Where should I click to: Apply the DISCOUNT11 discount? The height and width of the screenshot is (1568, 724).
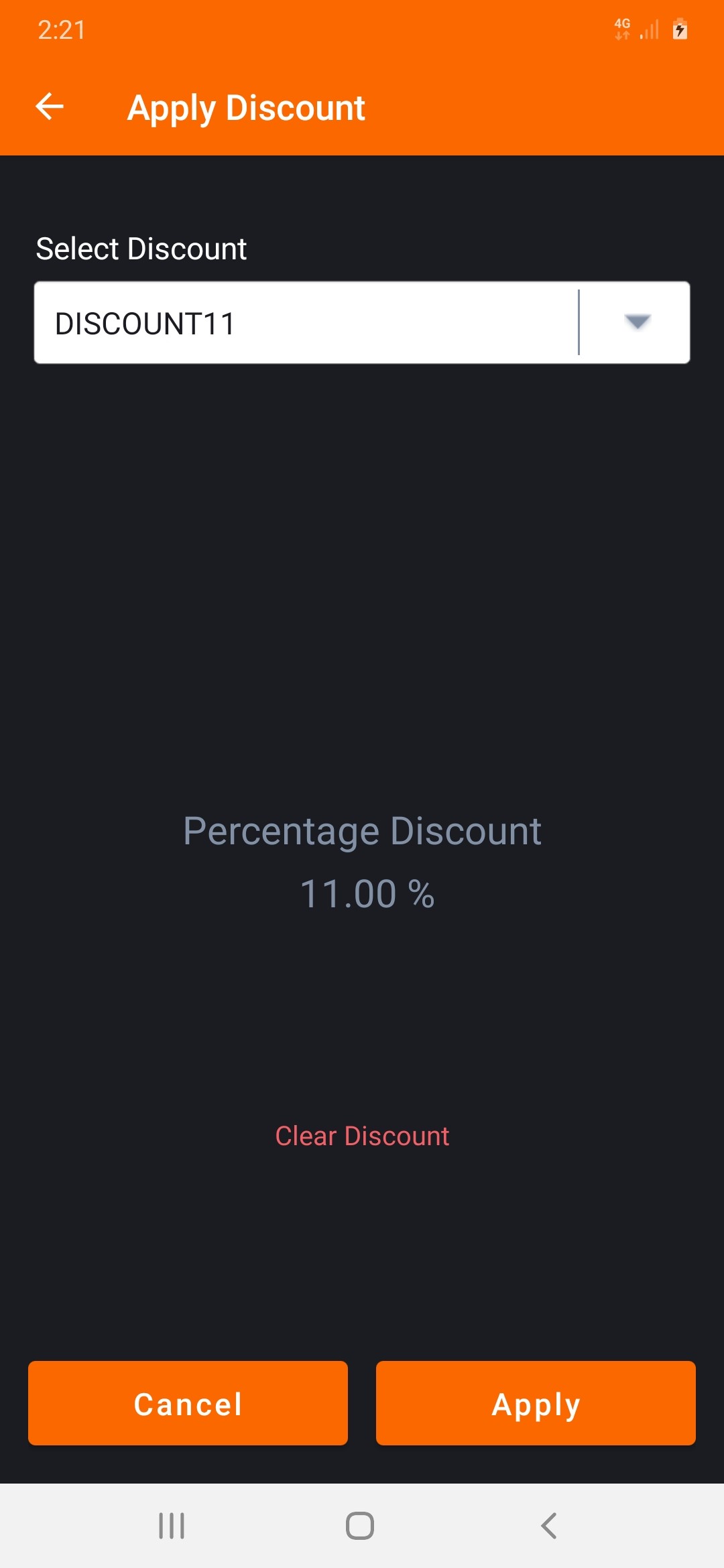coord(536,1403)
